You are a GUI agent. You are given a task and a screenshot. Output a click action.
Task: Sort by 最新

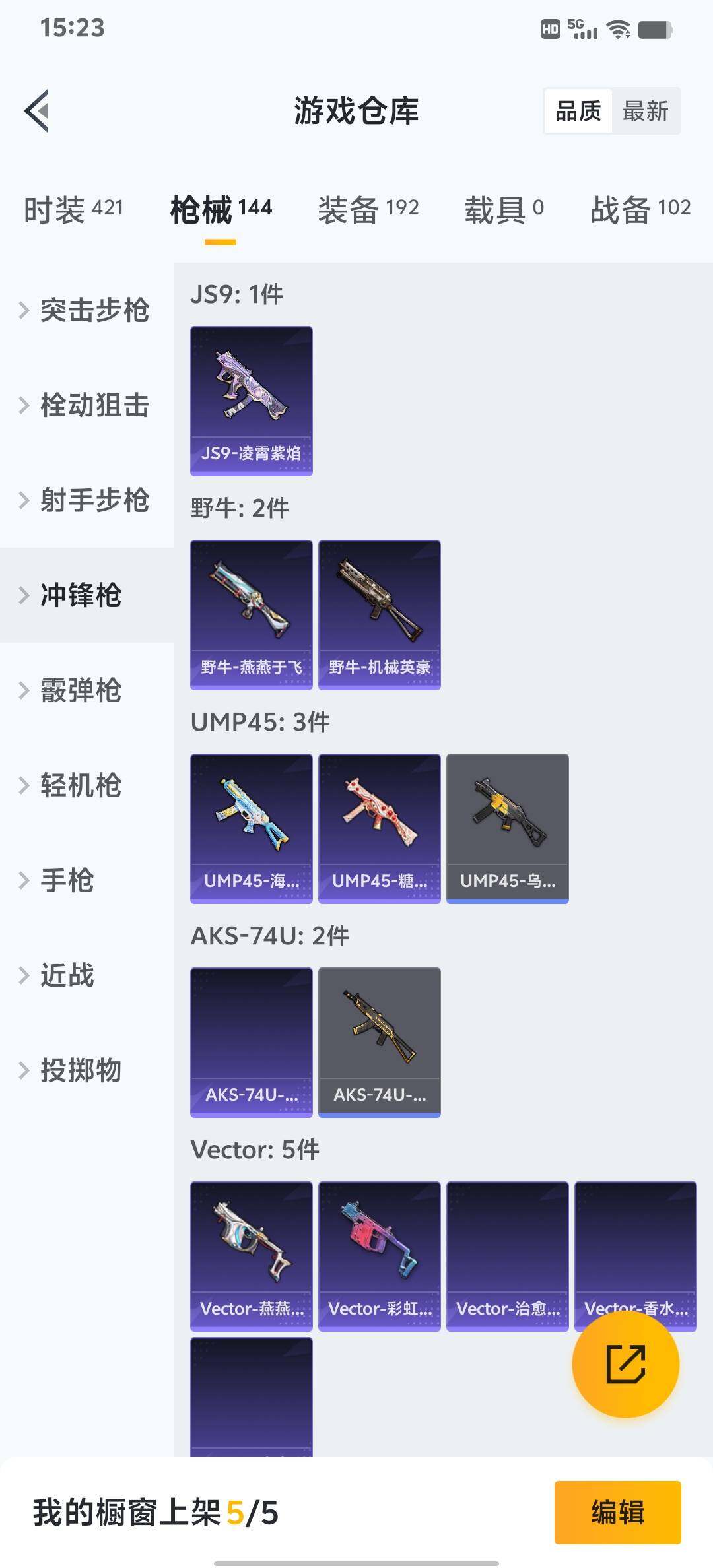(645, 111)
